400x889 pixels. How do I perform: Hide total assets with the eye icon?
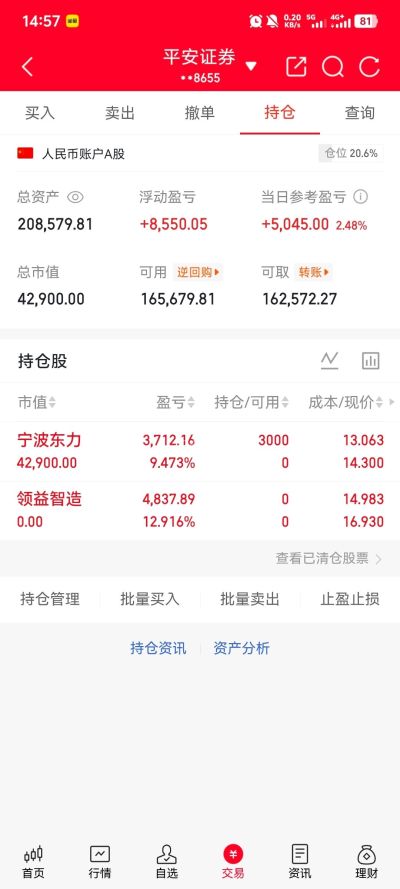75,197
